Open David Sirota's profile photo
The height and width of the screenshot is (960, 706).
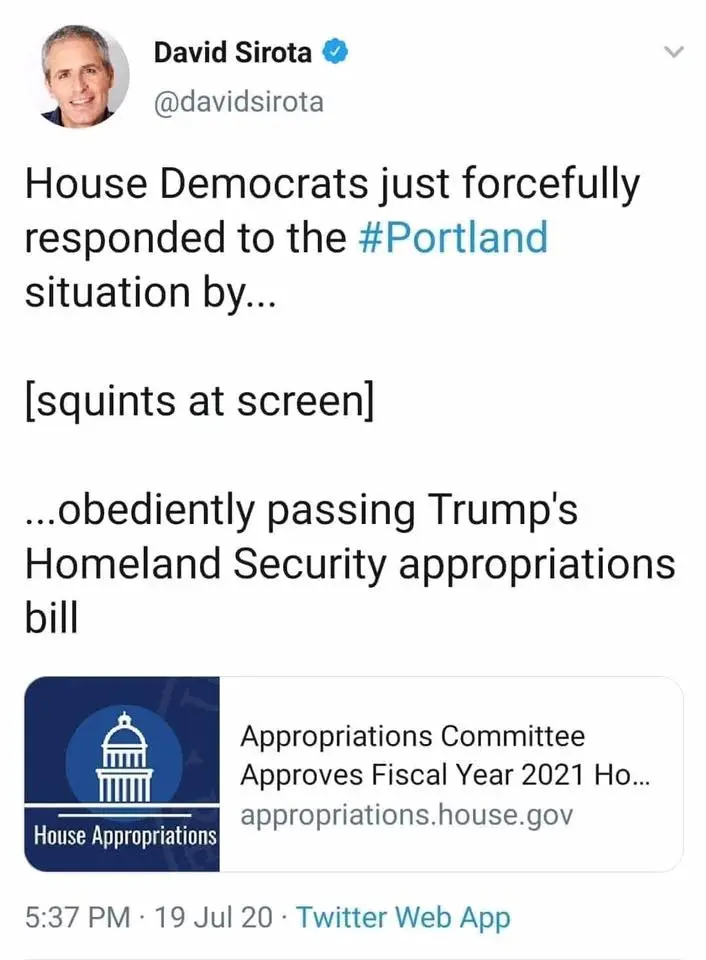coord(85,76)
